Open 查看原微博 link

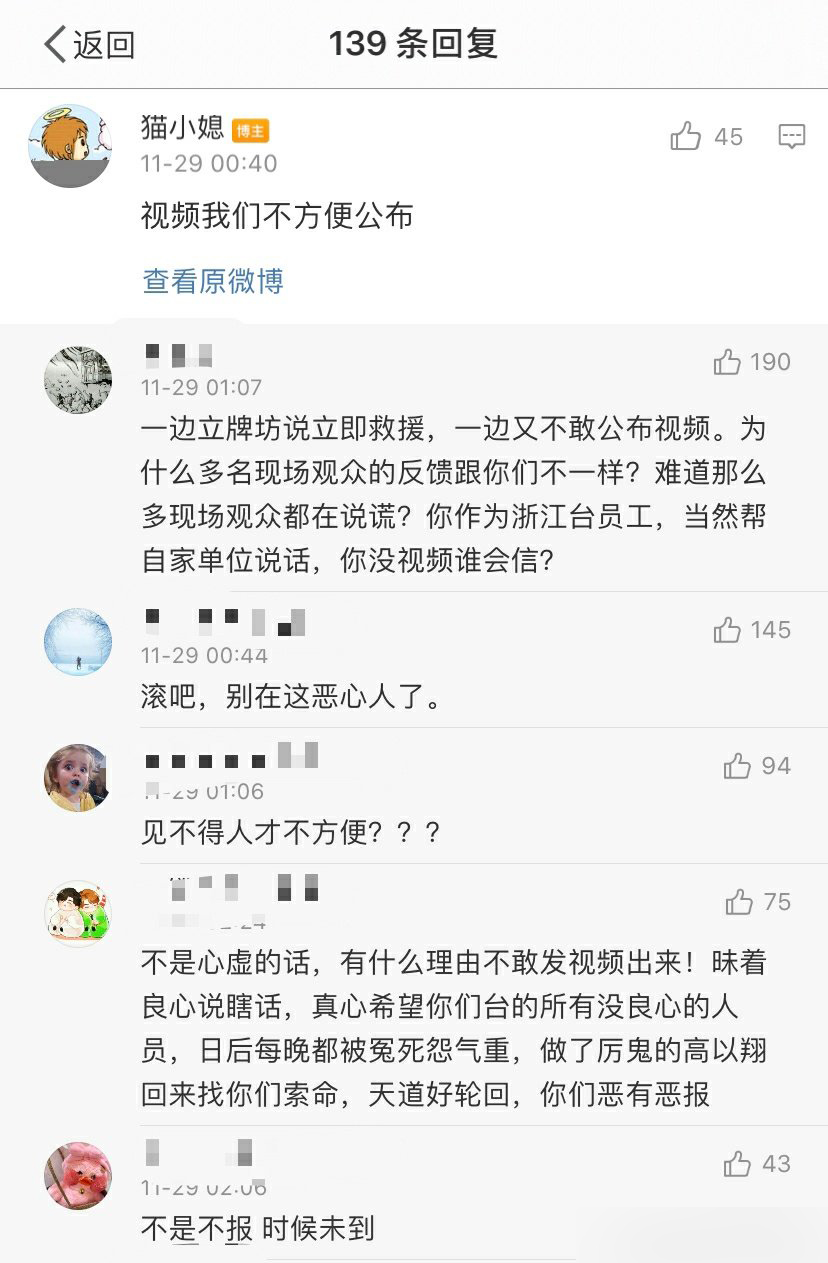tap(213, 281)
